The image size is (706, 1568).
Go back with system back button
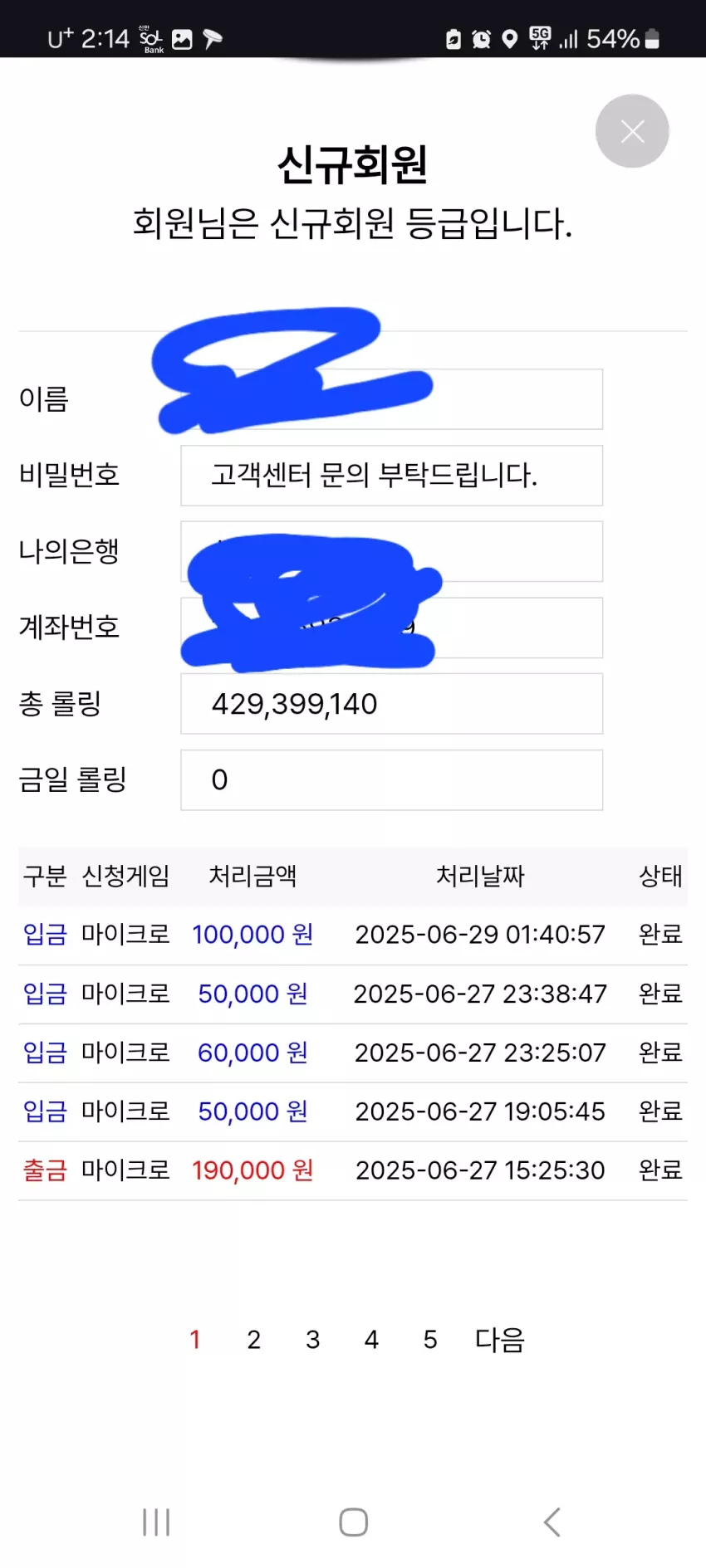click(x=552, y=1522)
